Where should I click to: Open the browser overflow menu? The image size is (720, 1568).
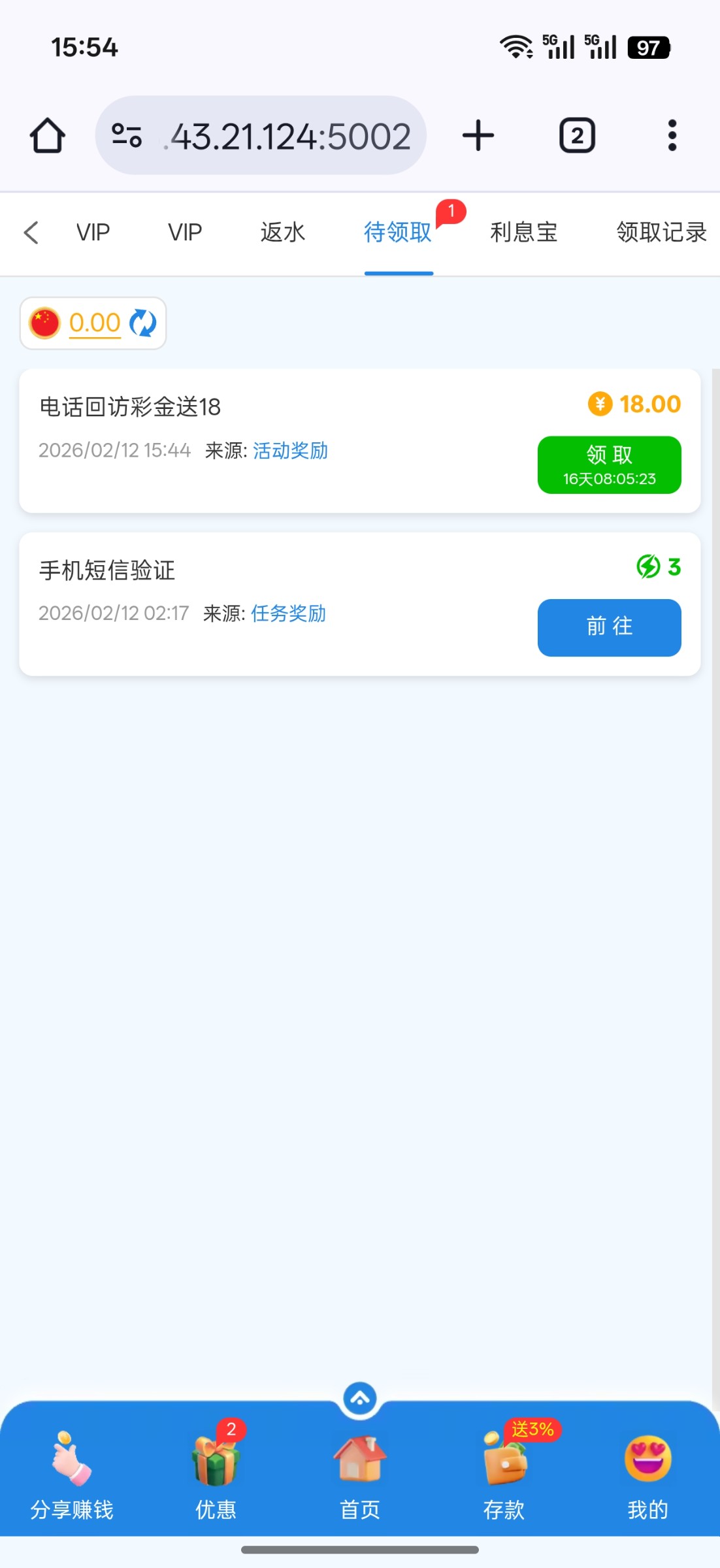point(672,136)
